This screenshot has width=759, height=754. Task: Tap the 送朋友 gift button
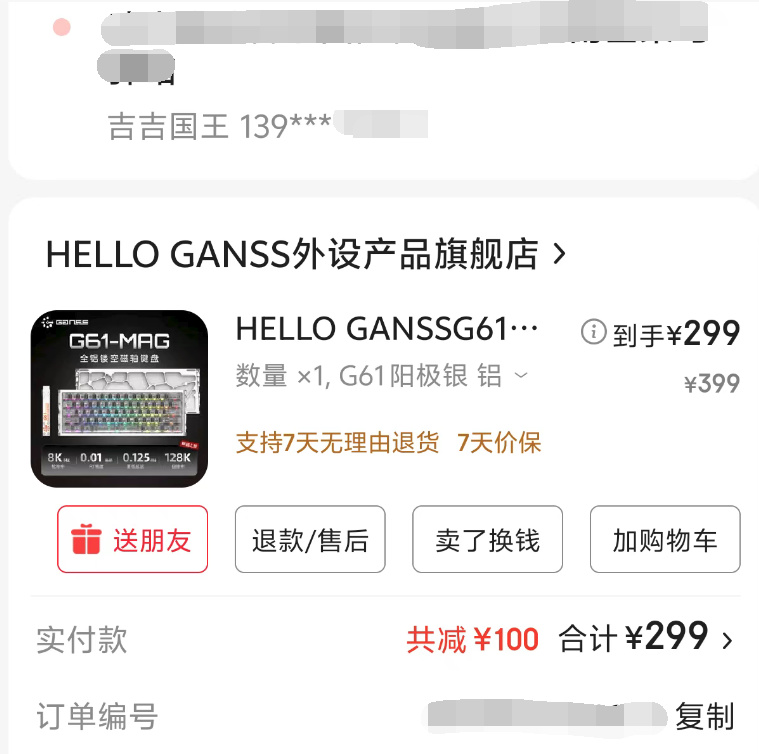pos(132,540)
